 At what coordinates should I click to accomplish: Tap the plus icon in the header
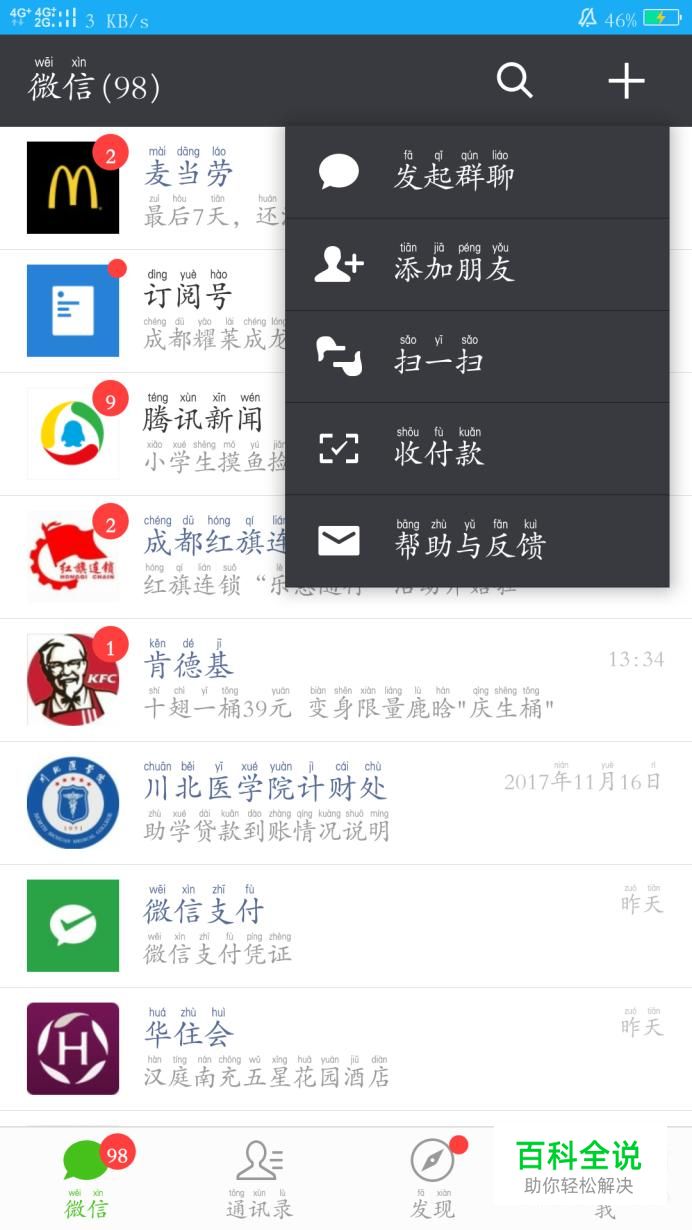(x=626, y=80)
